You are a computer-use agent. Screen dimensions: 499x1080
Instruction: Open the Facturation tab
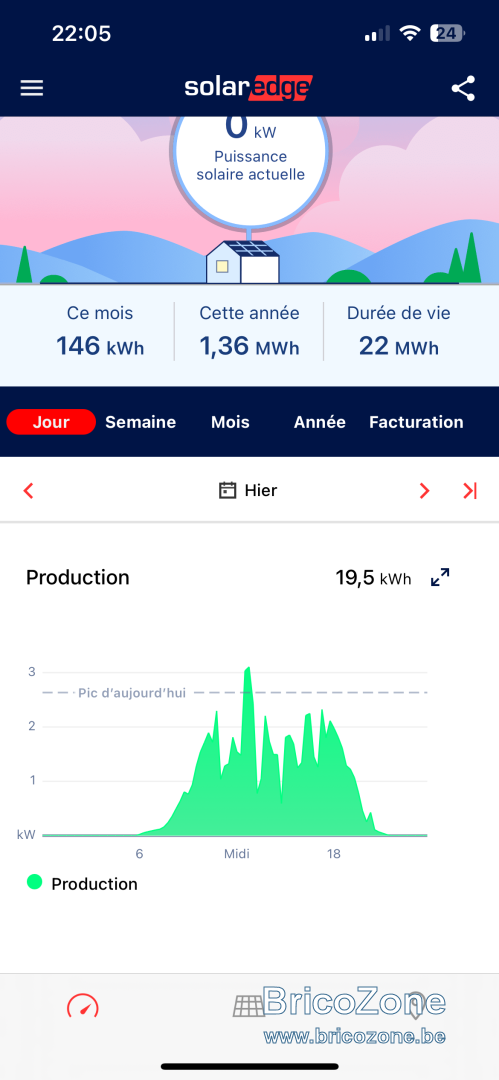416,422
